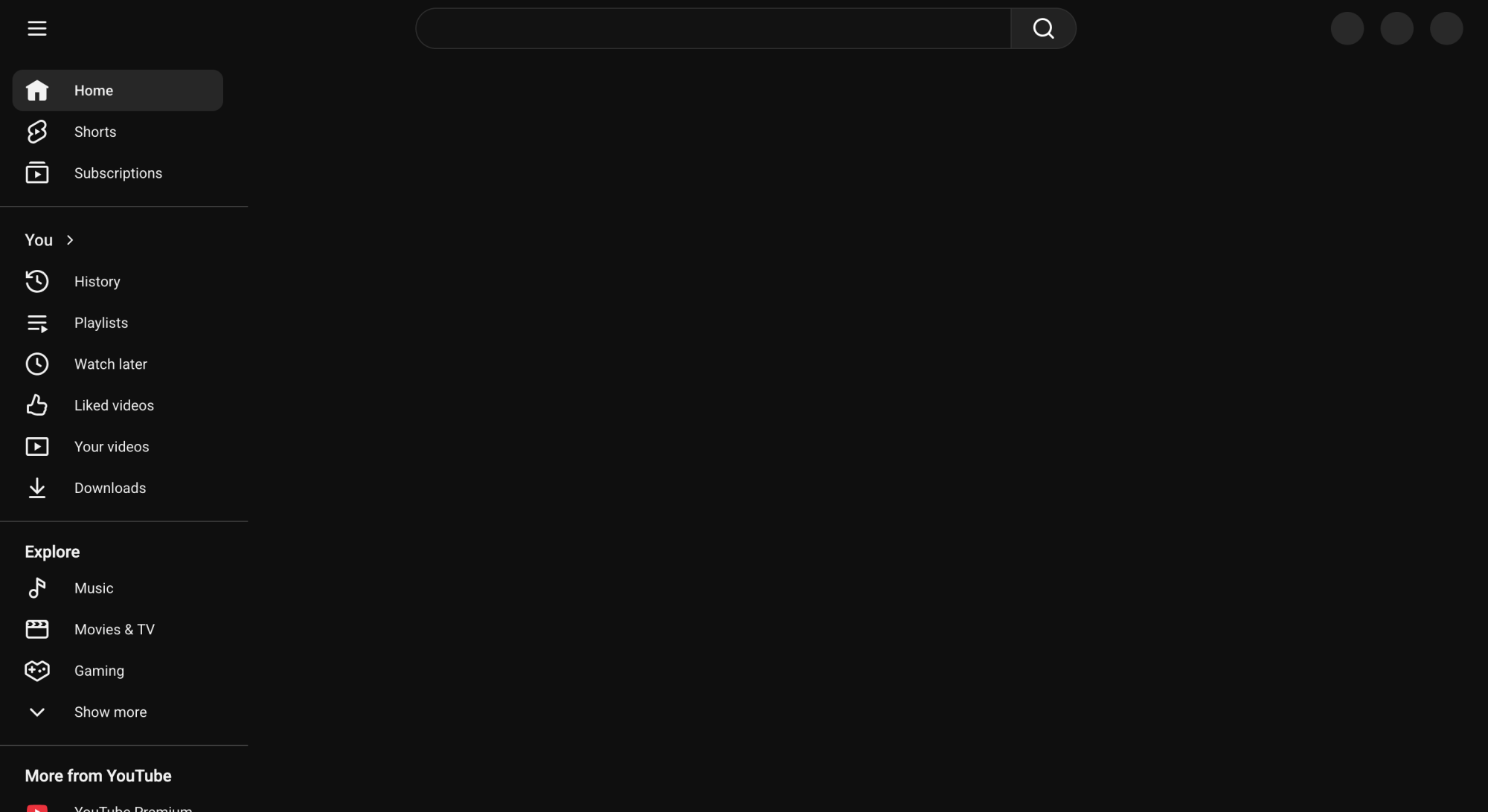The height and width of the screenshot is (812, 1488).
Task: Tap the hamburger menu button
Action: tap(36, 28)
